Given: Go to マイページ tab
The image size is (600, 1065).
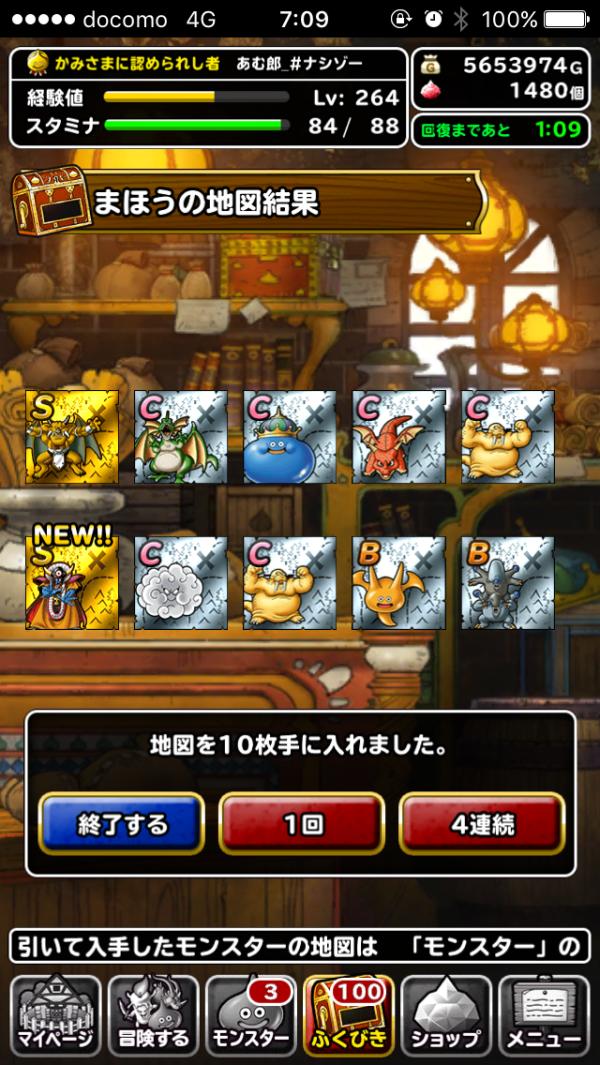Looking at the screenshot, I should [x=55, y=1016].
